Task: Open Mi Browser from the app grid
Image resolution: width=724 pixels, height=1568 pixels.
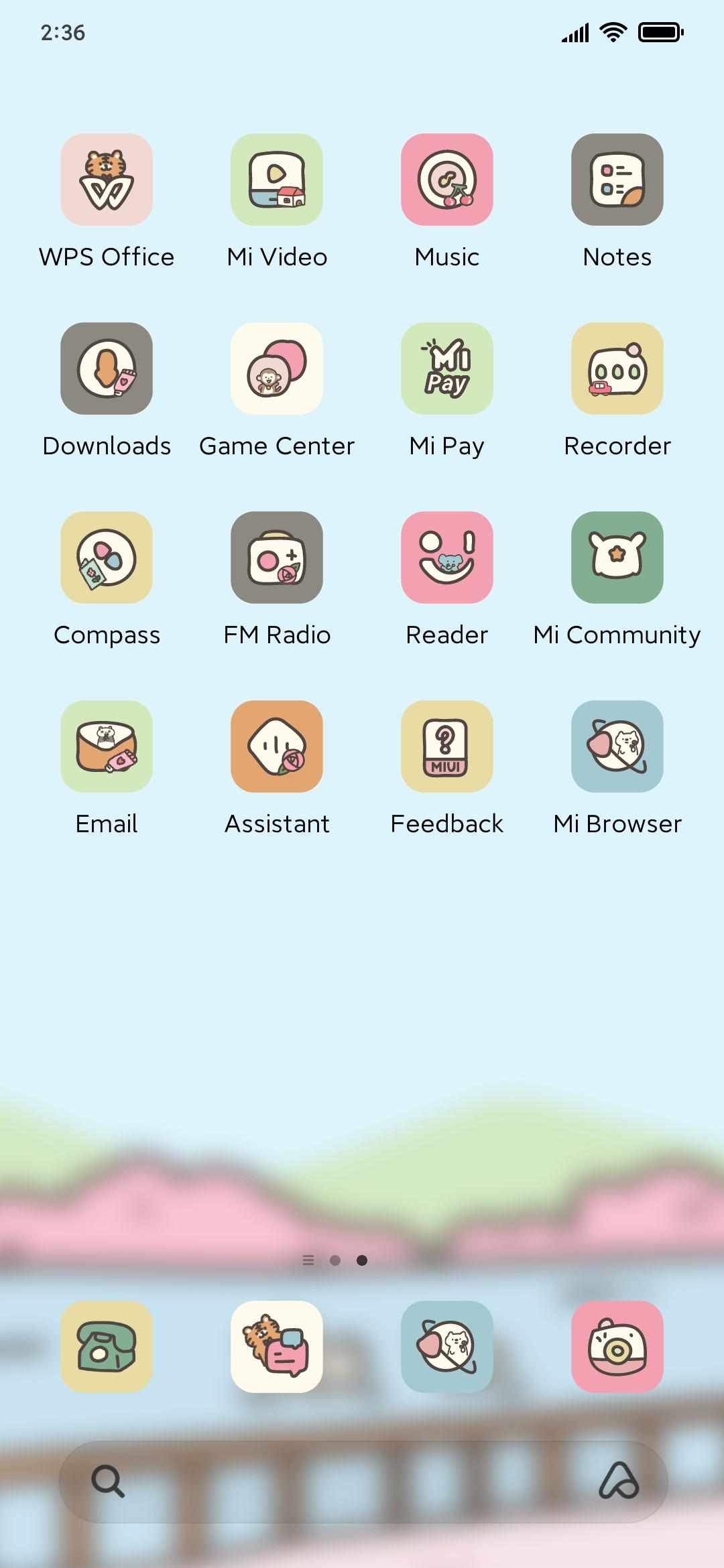Action: coord(617,746)
